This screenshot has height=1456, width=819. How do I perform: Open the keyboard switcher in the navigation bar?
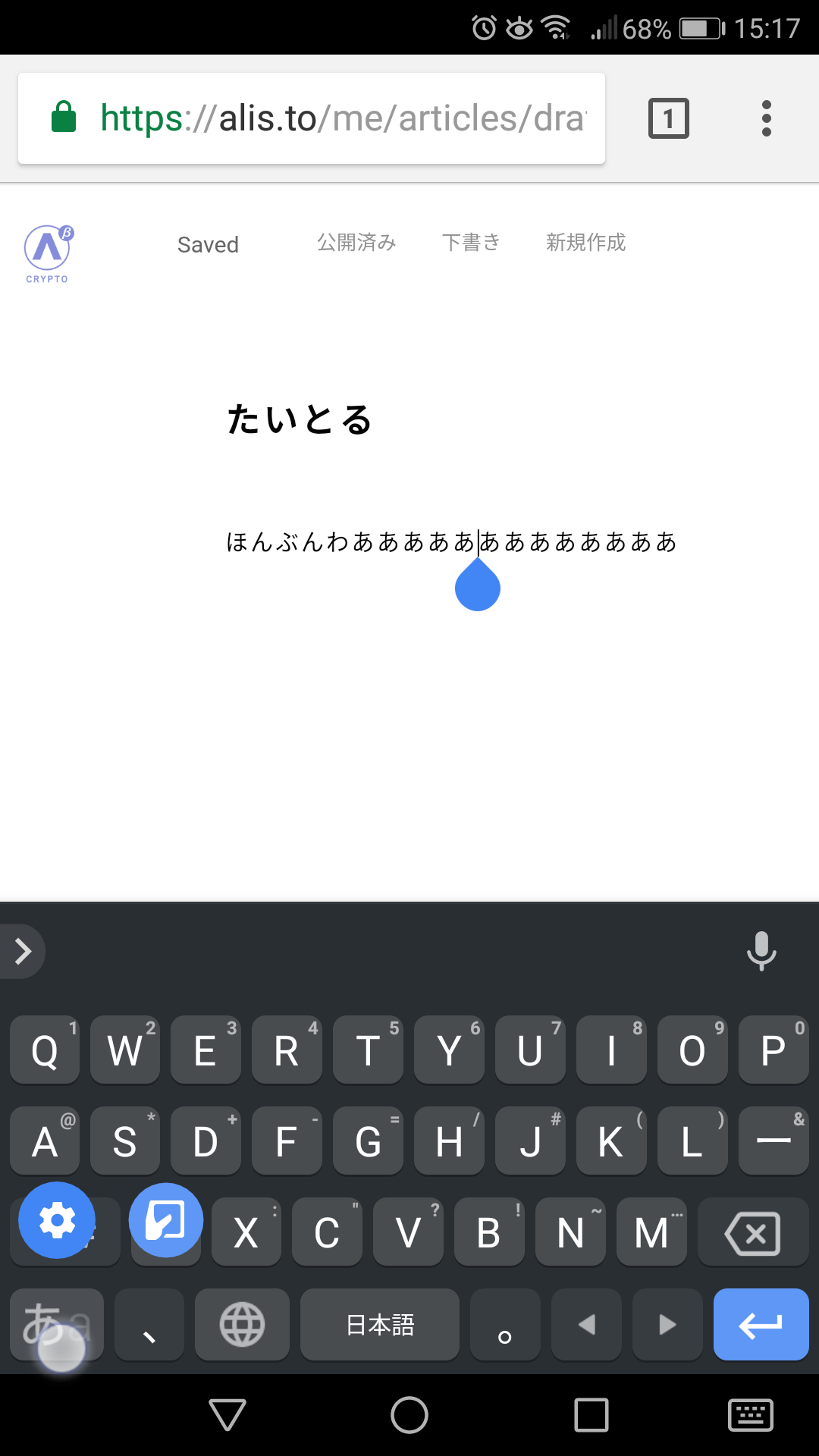(750, 1415)
